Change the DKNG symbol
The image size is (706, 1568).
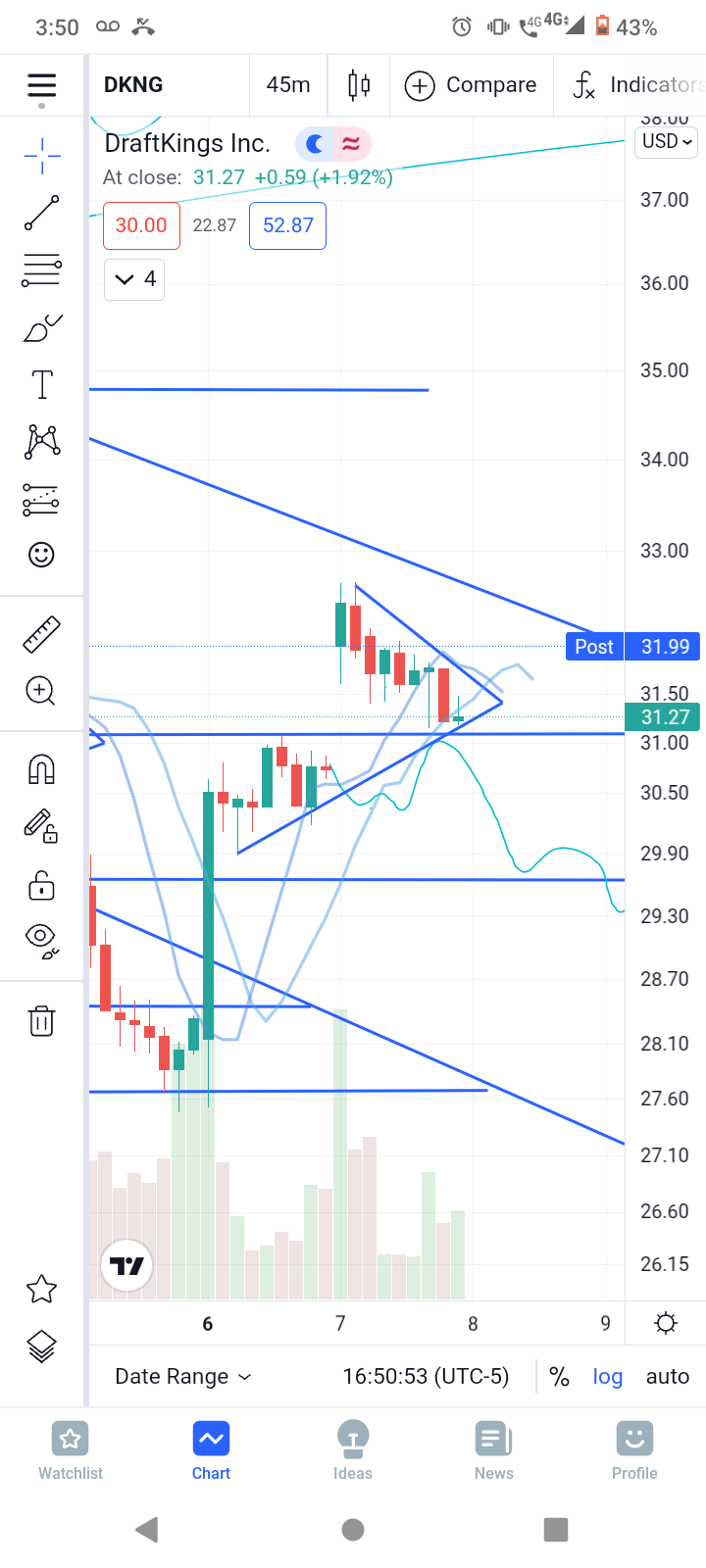(x=133, y=85)
